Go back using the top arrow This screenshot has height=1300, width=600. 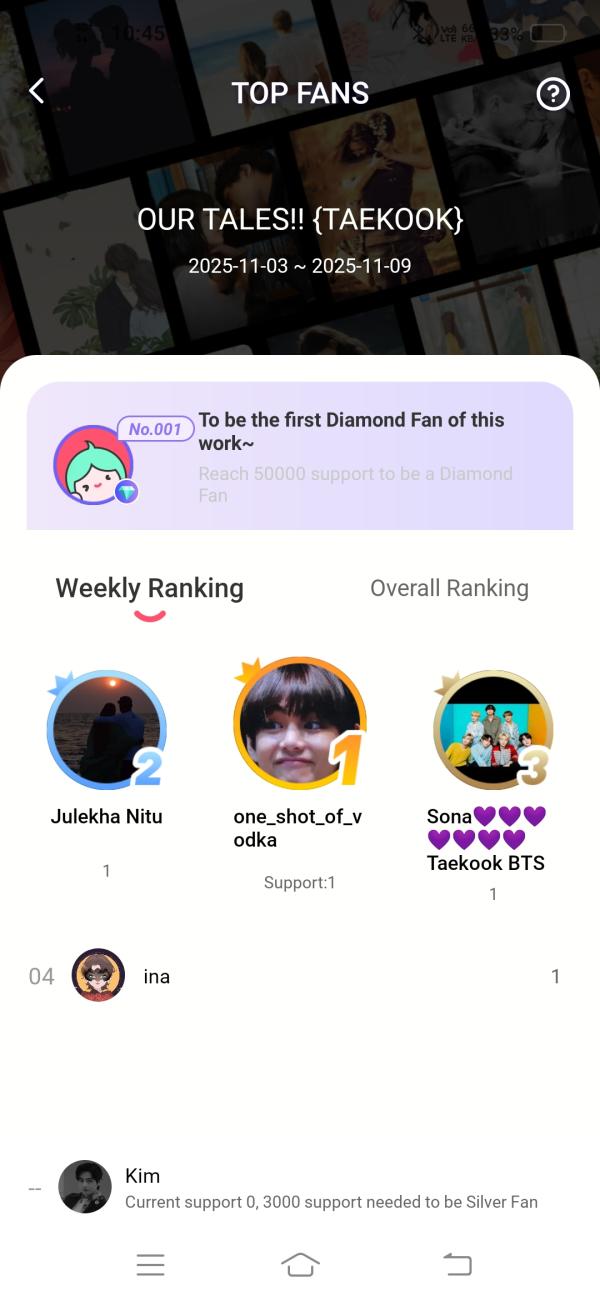37,92
